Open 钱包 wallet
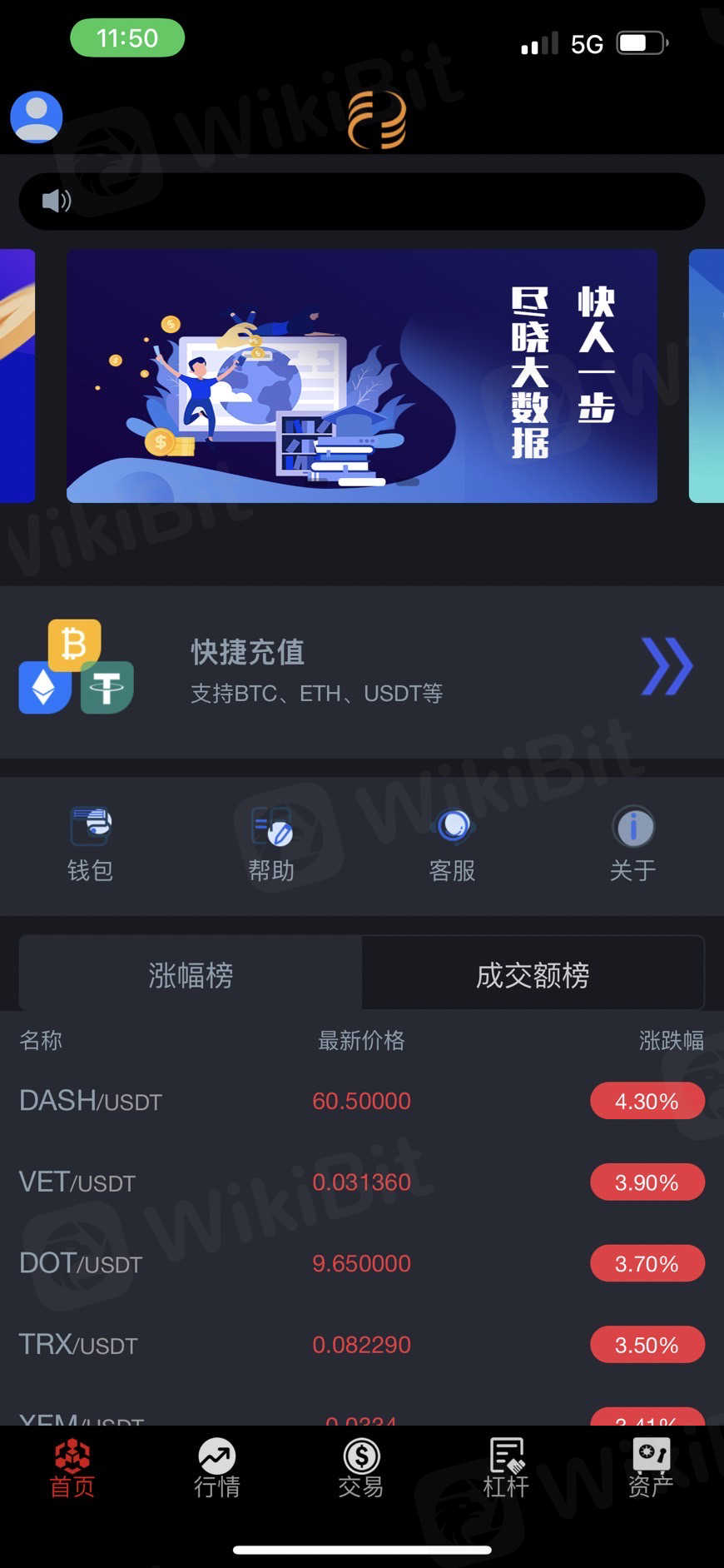This screenshot has width=724, height=1568. [x=90, y=844]
